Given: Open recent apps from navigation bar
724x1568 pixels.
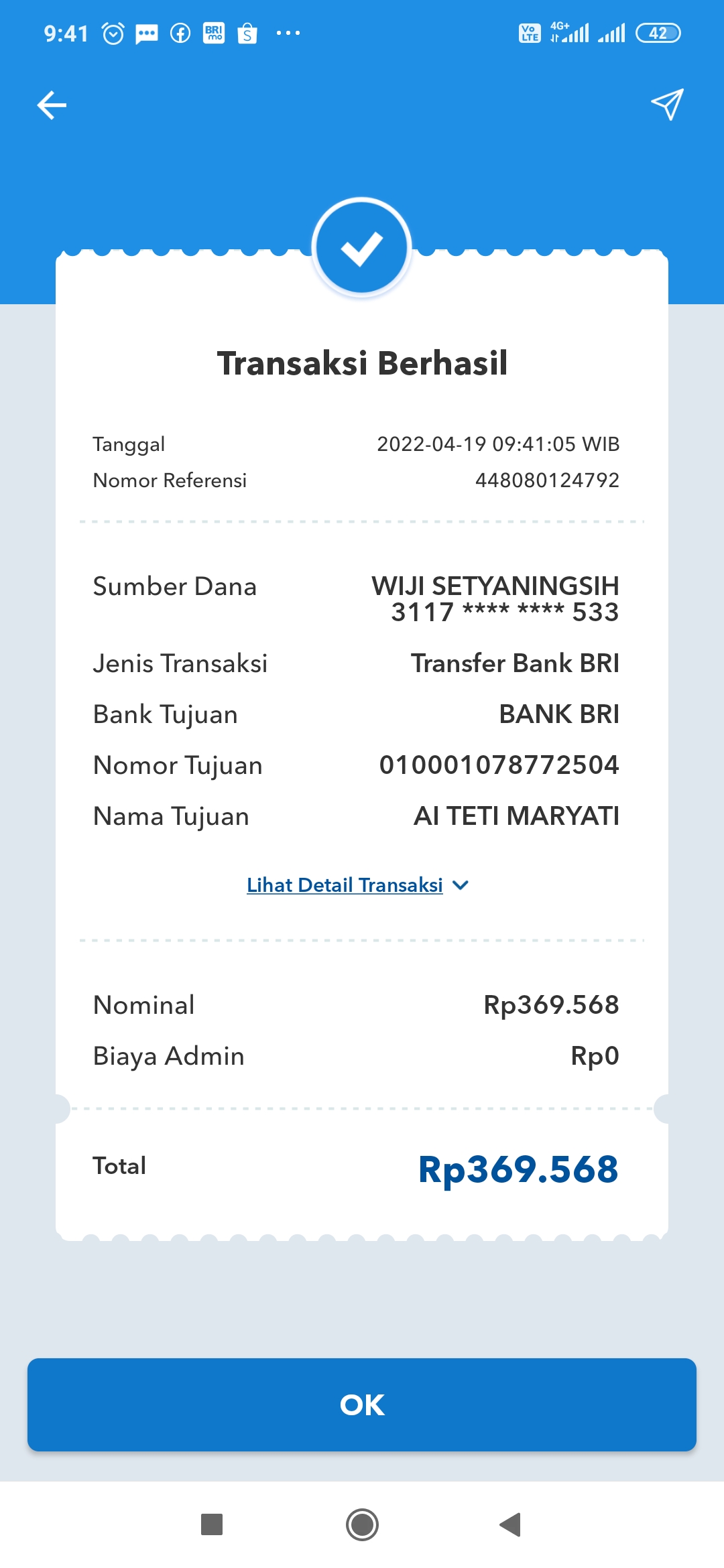Looking at the screenshot, I should click(x=212, y=1524).
